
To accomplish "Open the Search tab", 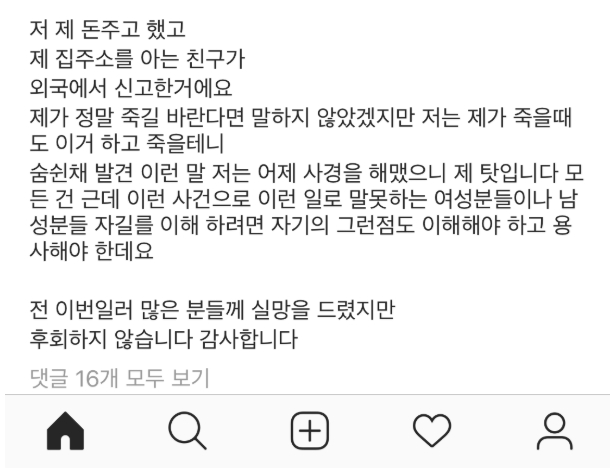I will 187,431.
